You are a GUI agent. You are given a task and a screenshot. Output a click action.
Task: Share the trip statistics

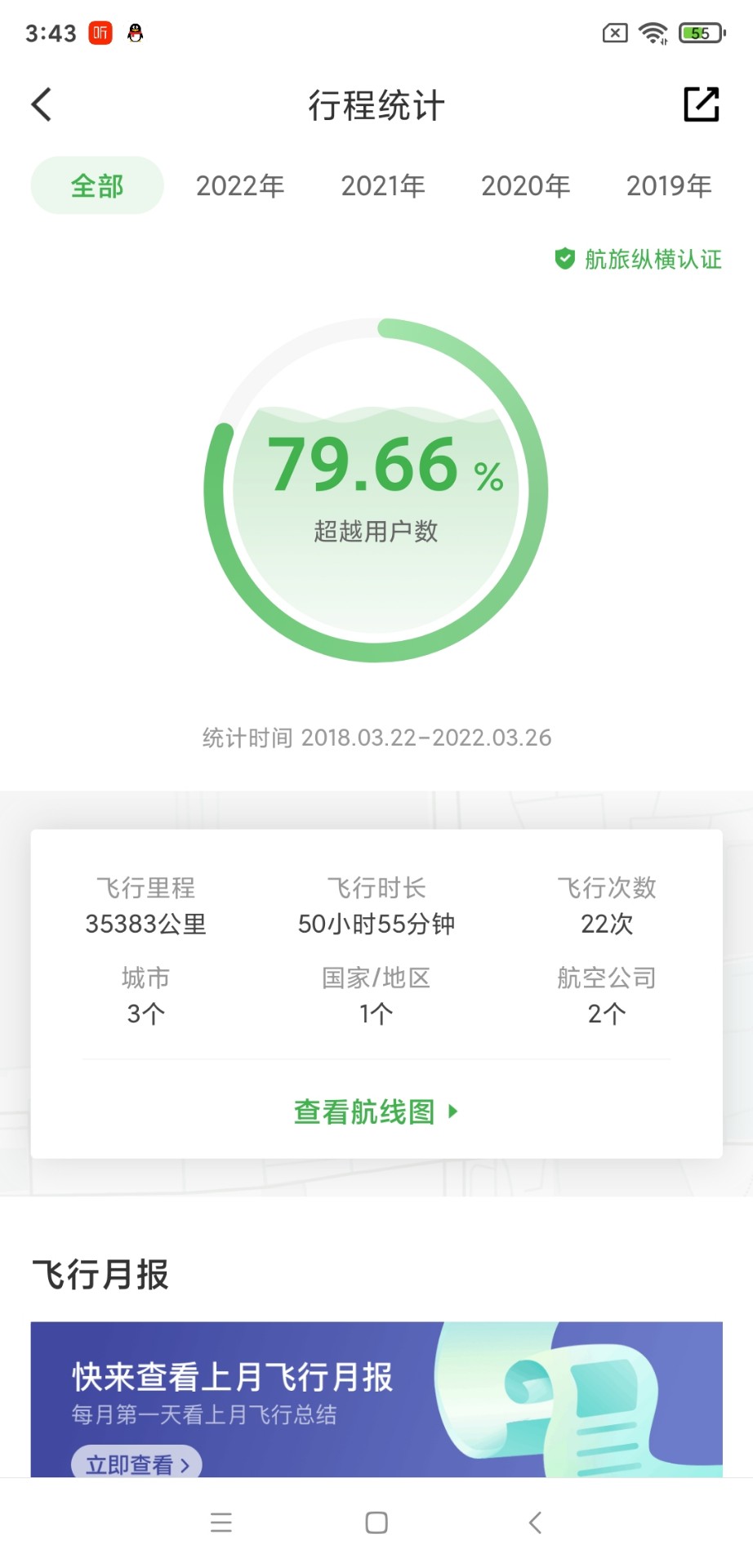pyautogui.click(x=701, y=105)
